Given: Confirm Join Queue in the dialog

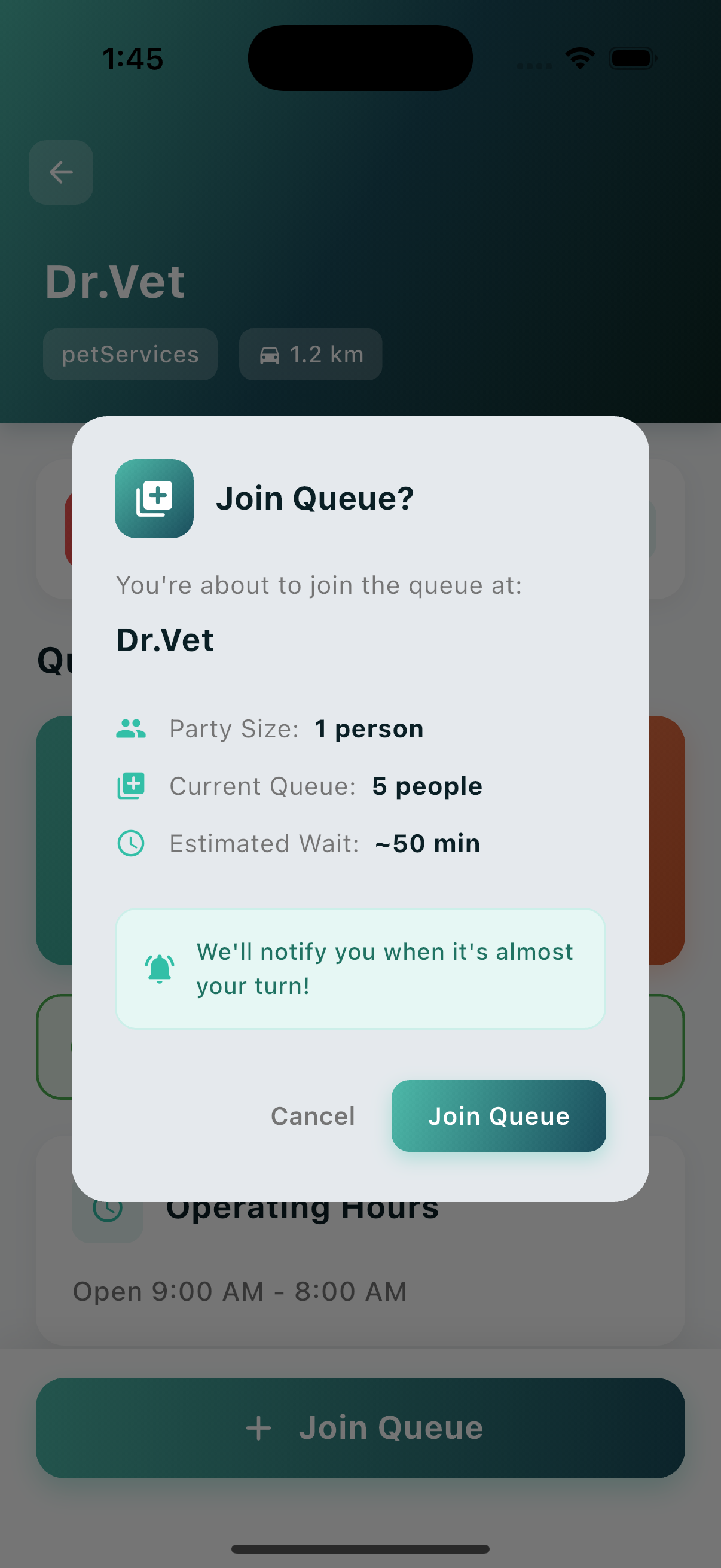Looking at the screenshot, I should pos(499,1115).
